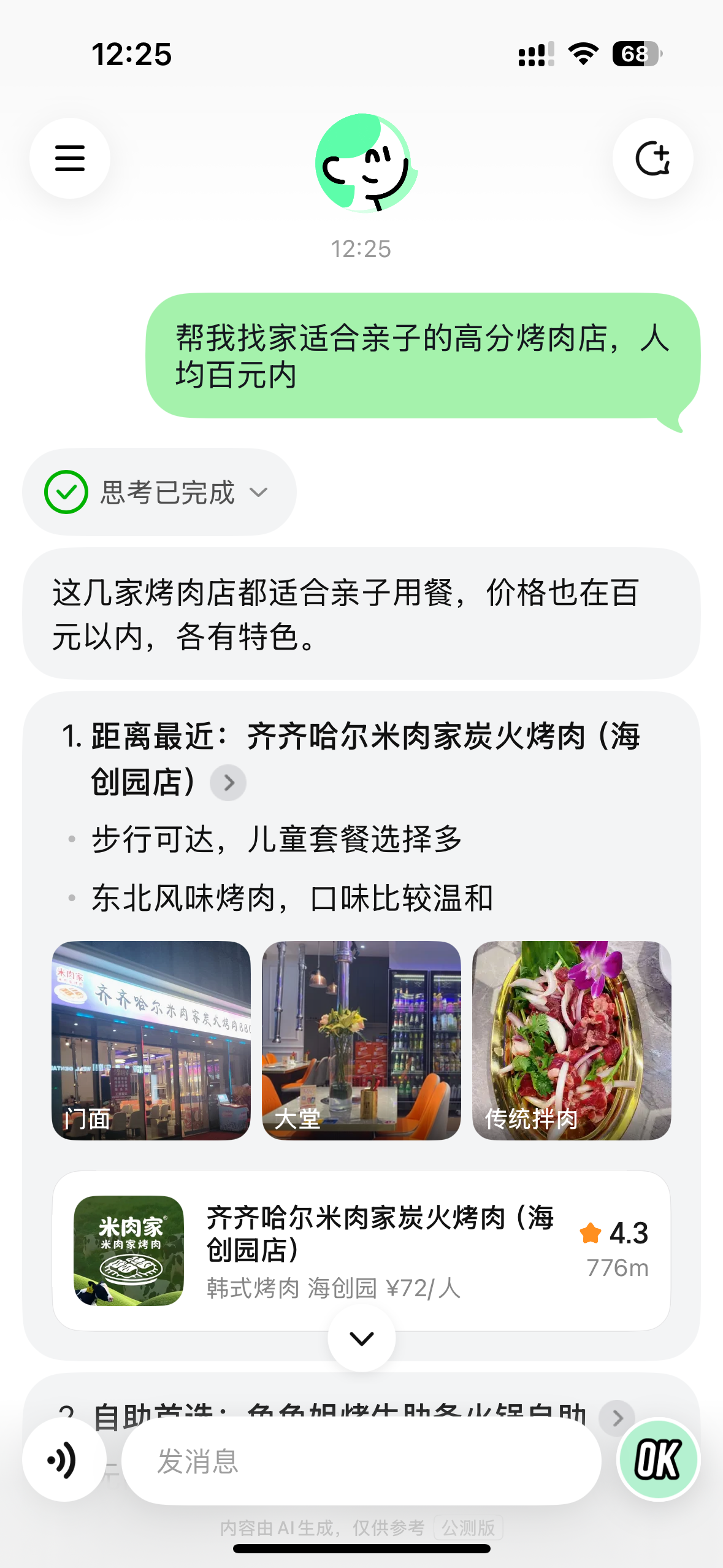Screen dimensions: 723x1568
Task: Open the chevron next to 齐齐哈尔米肉家炭火烤肉 title
Action: (x=228, y=783)
